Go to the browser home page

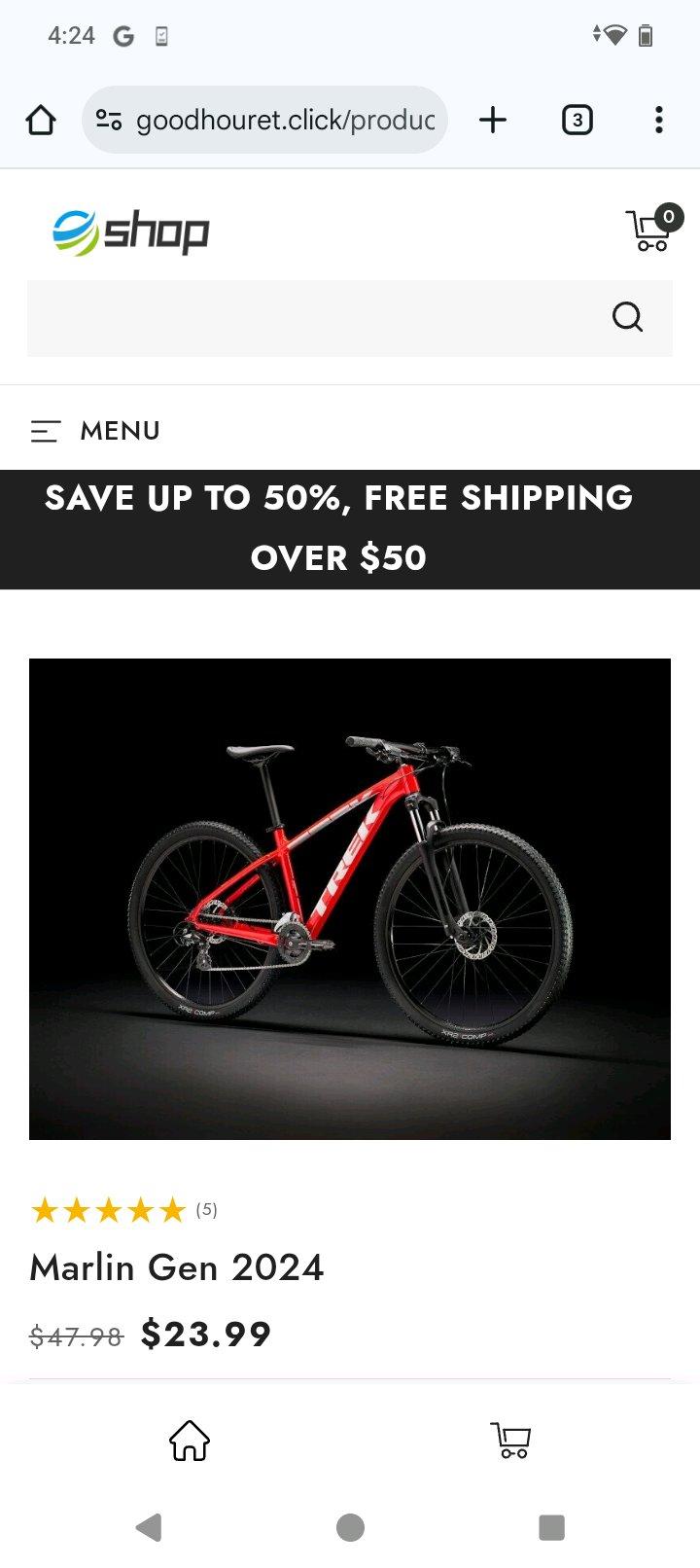tap(41, 121)
